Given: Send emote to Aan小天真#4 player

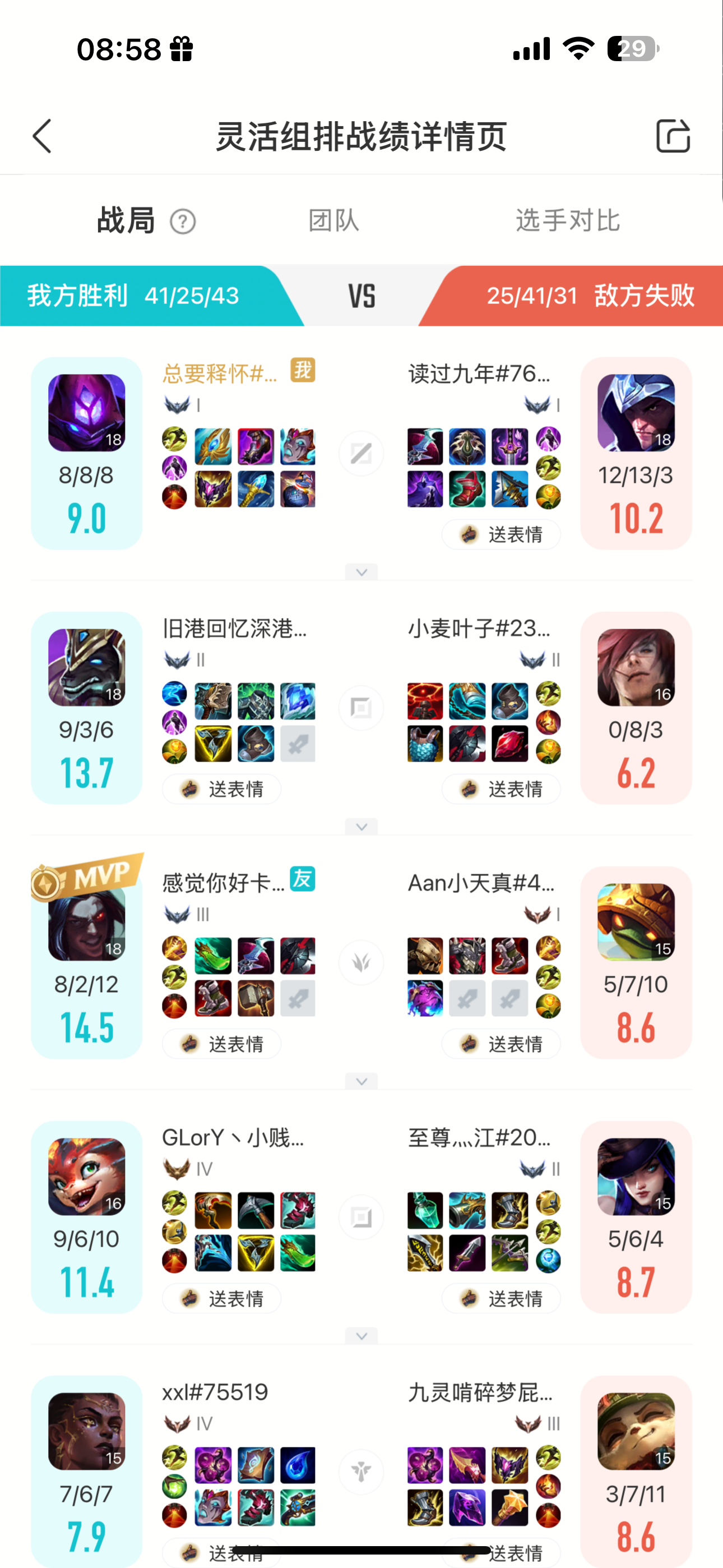Looking at the screenshot, I should 501,1044.
